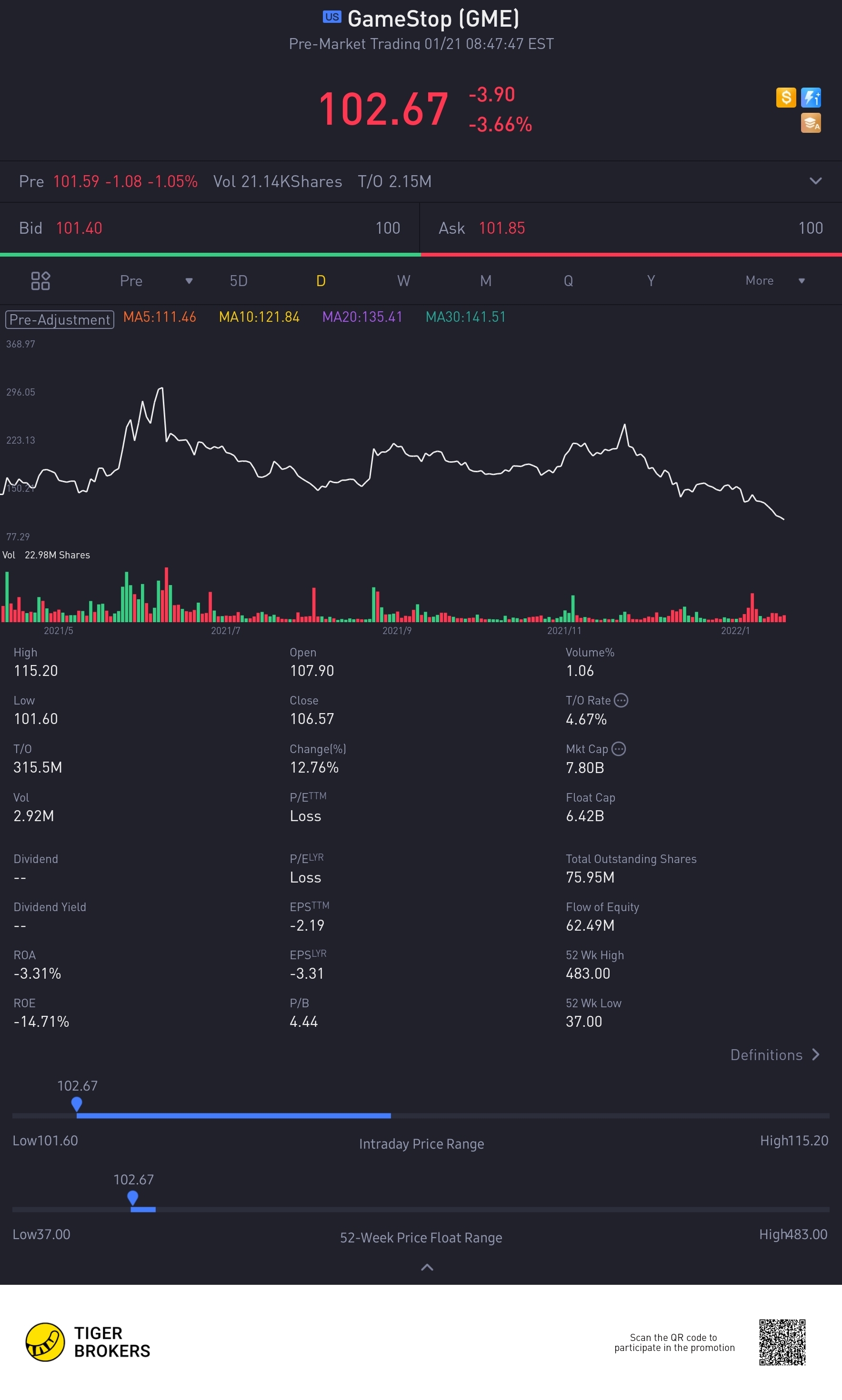This screenshot has height=1400, width=842.
Task: Open Definitions
Action: (774, 1055)
